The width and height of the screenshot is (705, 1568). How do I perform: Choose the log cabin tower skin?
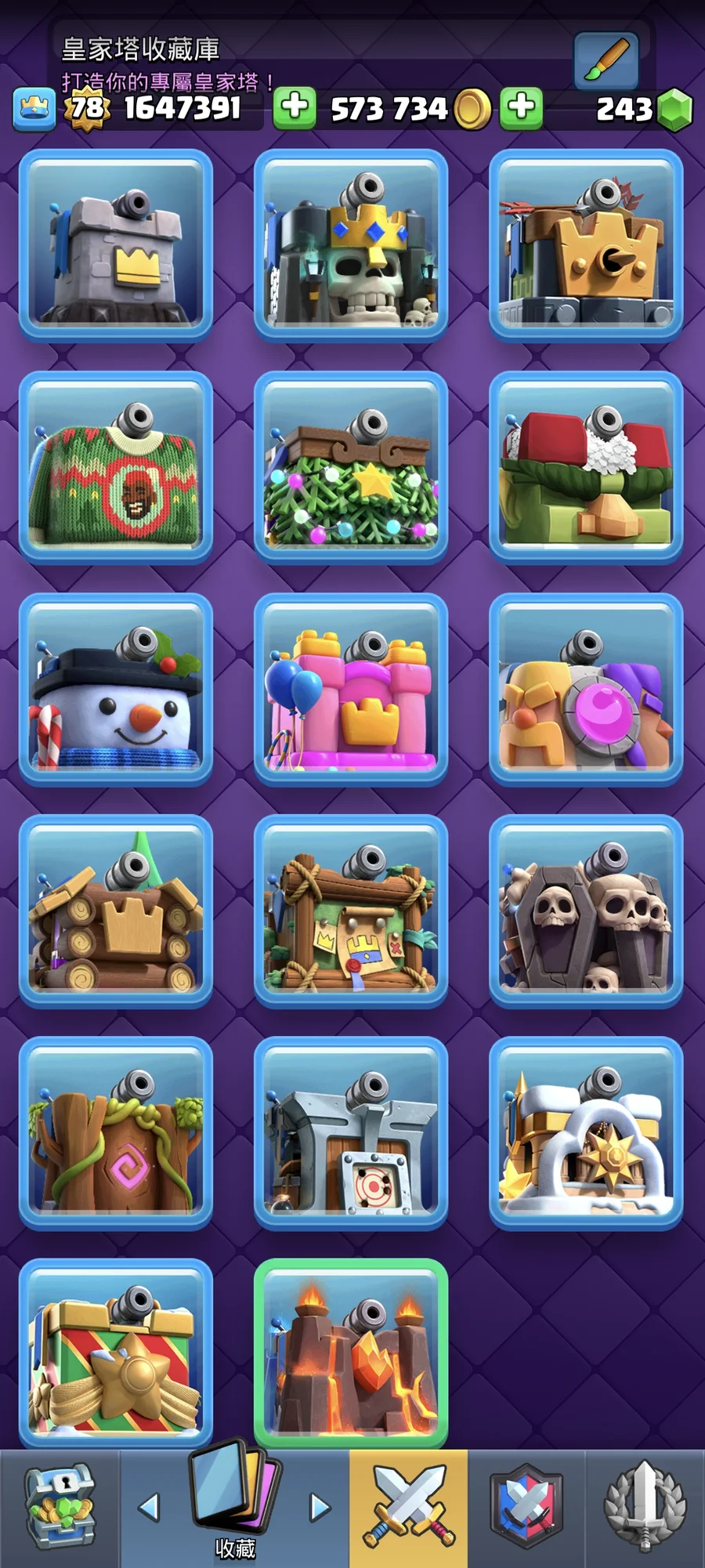pos(116,911)
